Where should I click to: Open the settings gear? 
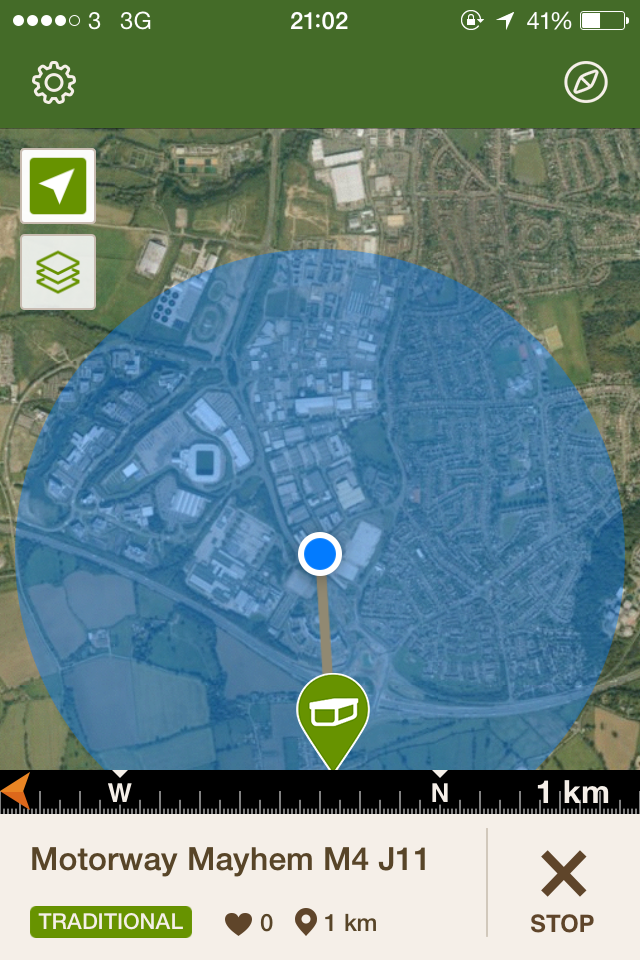[54, 83]
